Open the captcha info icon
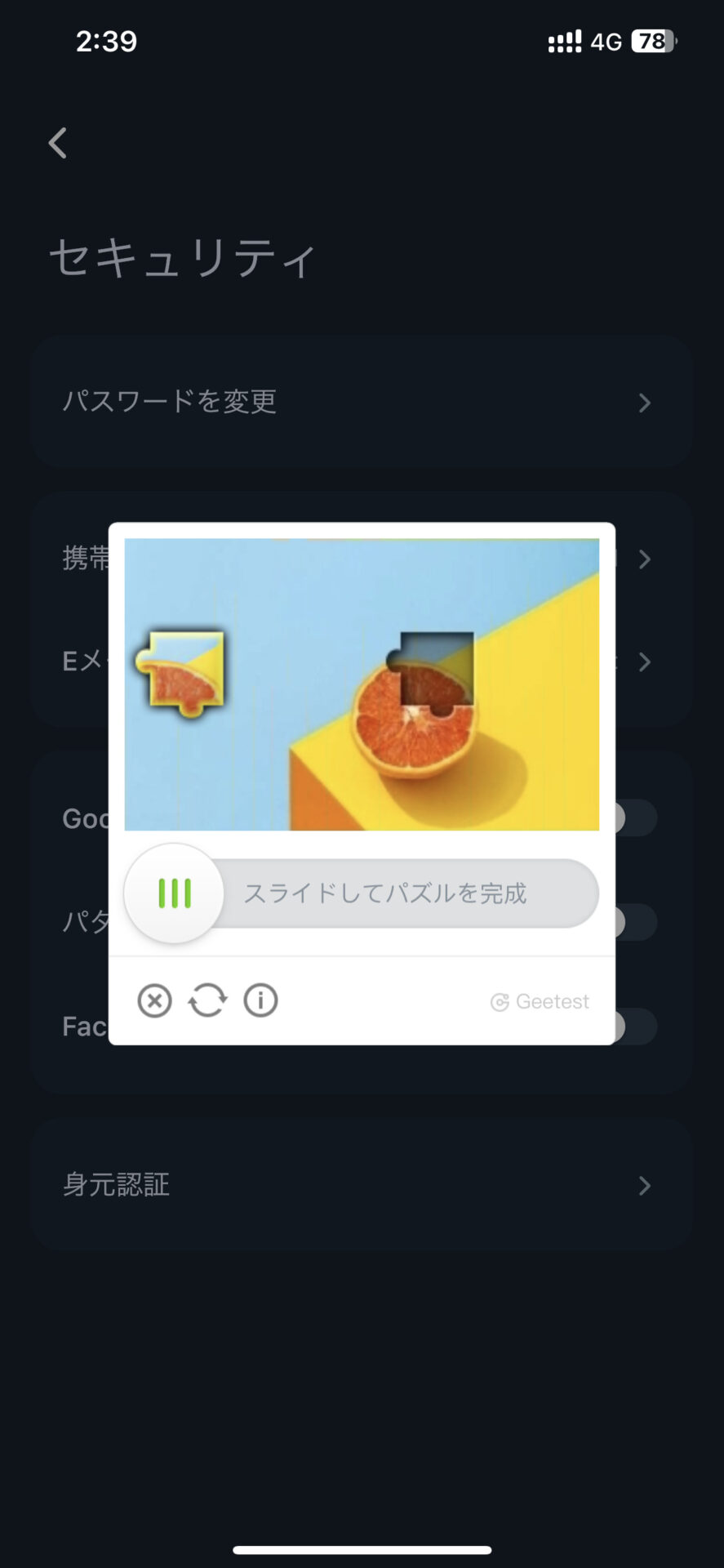Viewport: 724px width, 1568px height. point(260,1000)
